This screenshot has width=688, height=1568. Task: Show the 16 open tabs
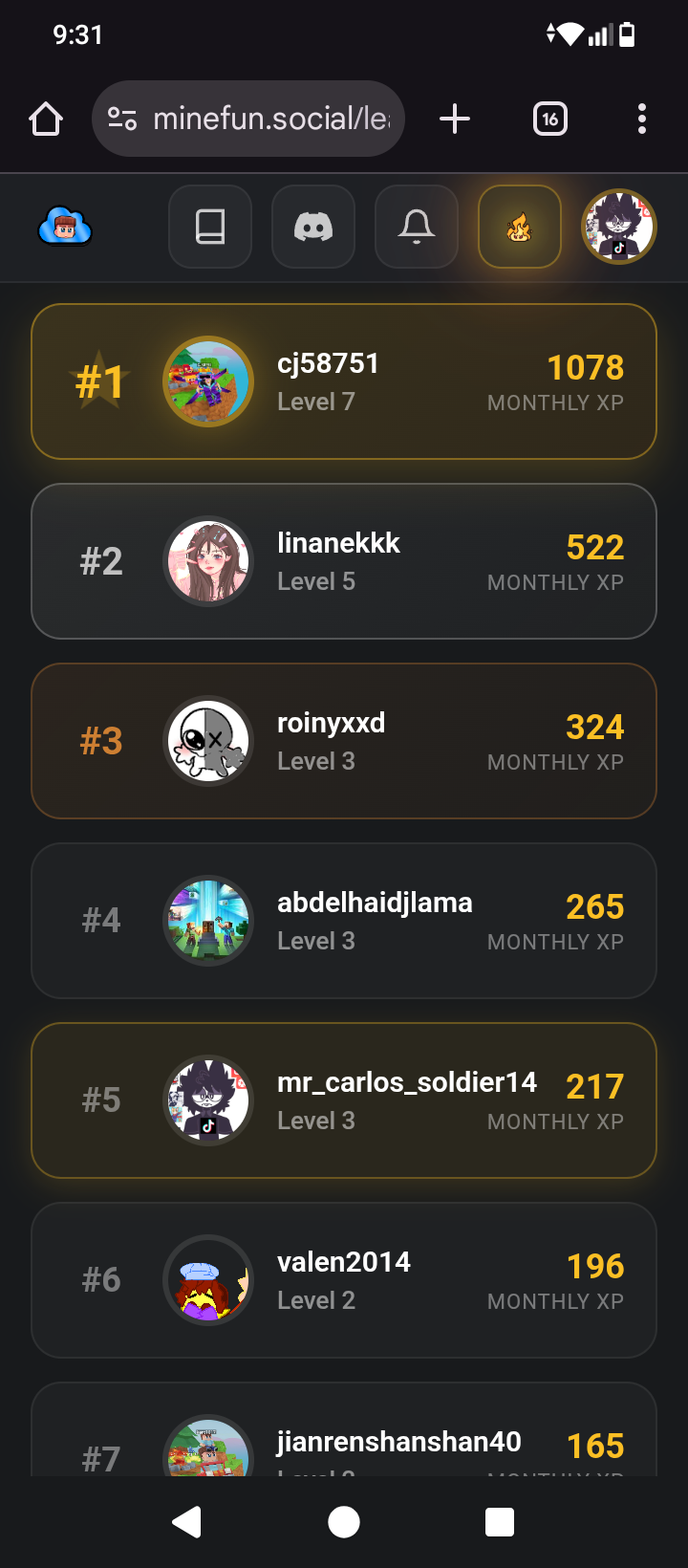(x=549, y=120)
